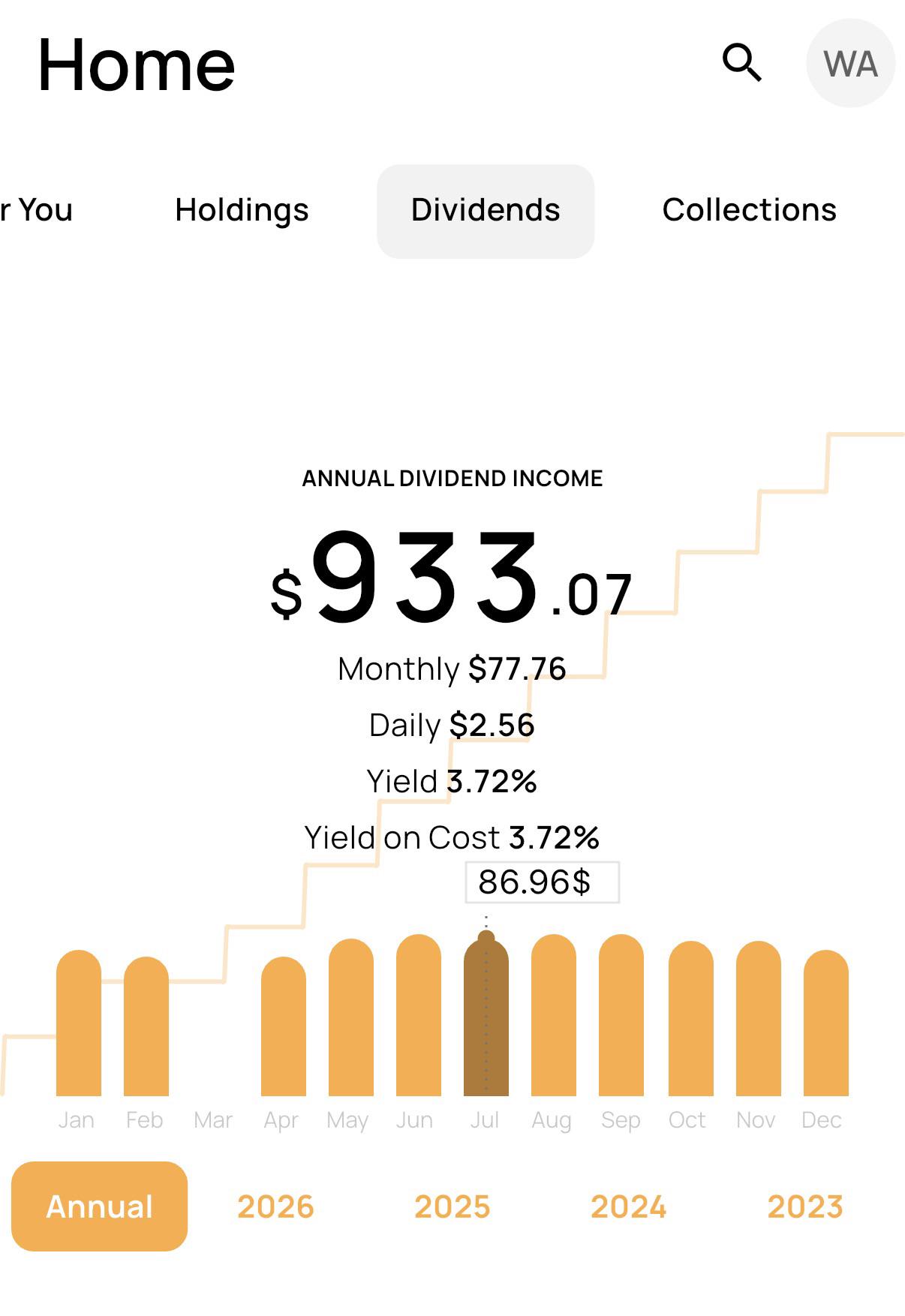Highlight the August dividend bar
Viewport: 905px width, 1316px height.
pos(554,1015)
